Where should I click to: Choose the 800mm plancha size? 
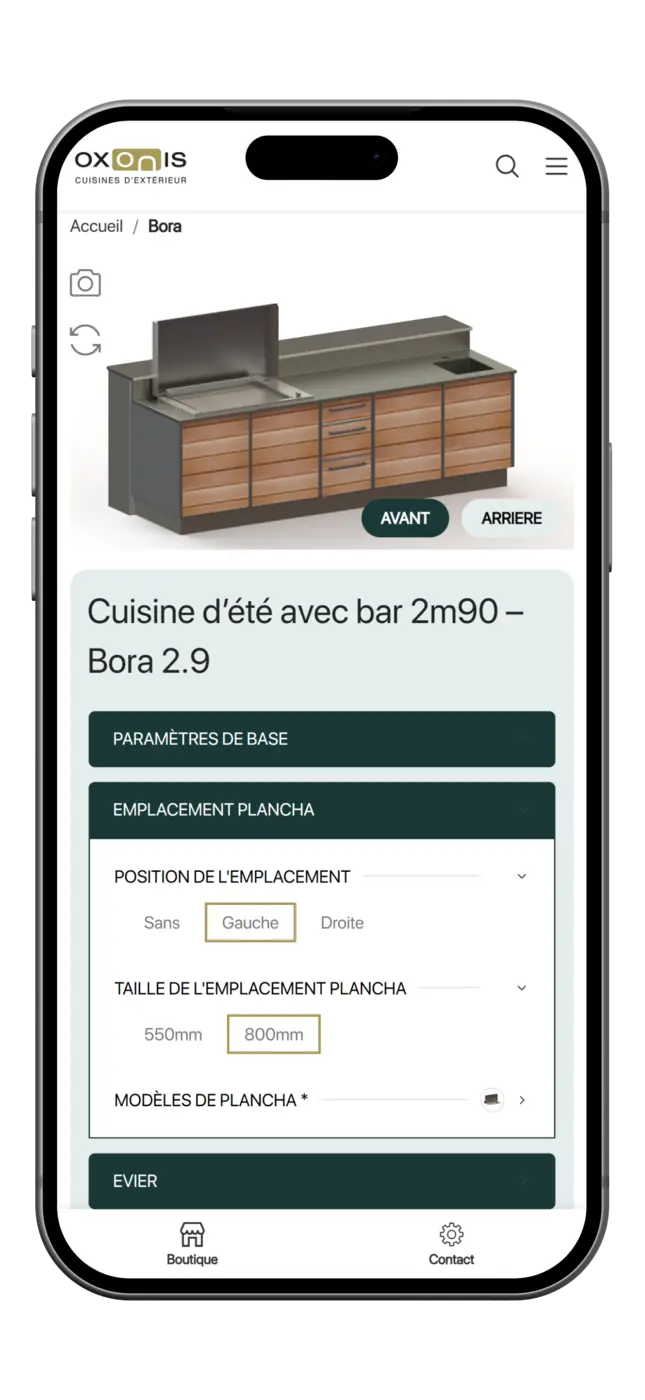click(x=274, y=1035)
